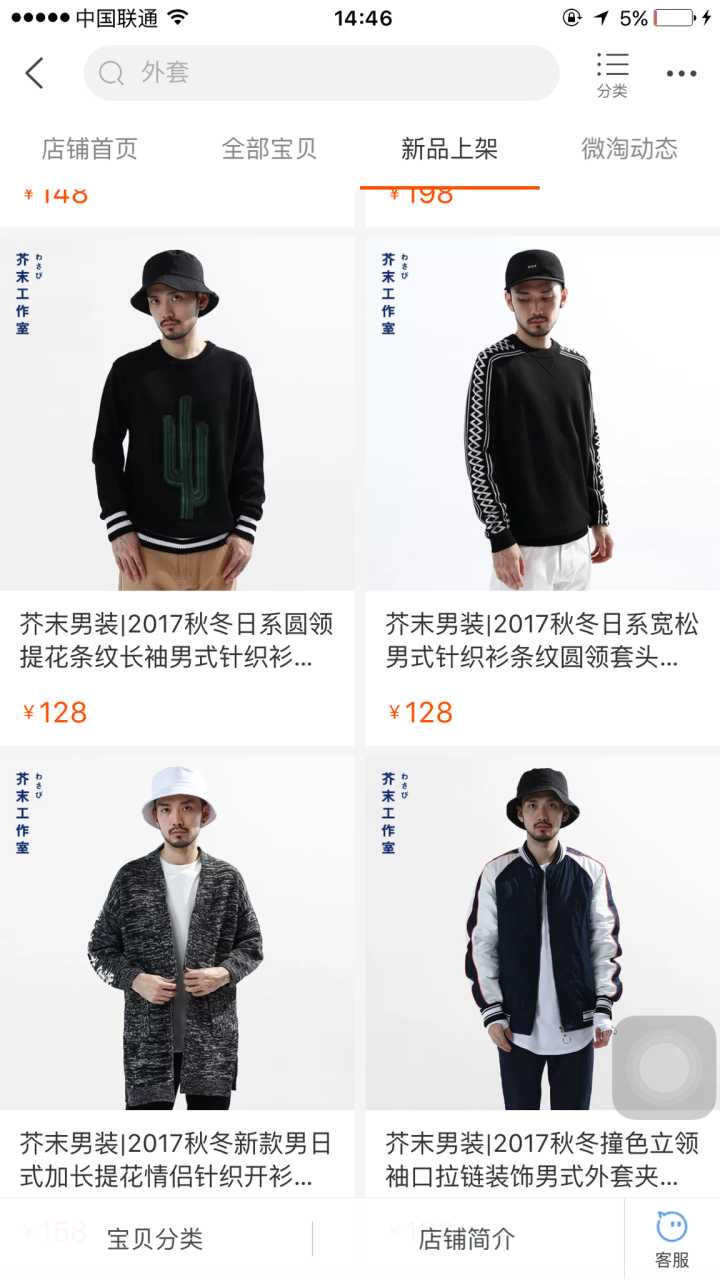Open the 分类 category list icon
The image size is (720, 1280).
(x=612, y=75)
